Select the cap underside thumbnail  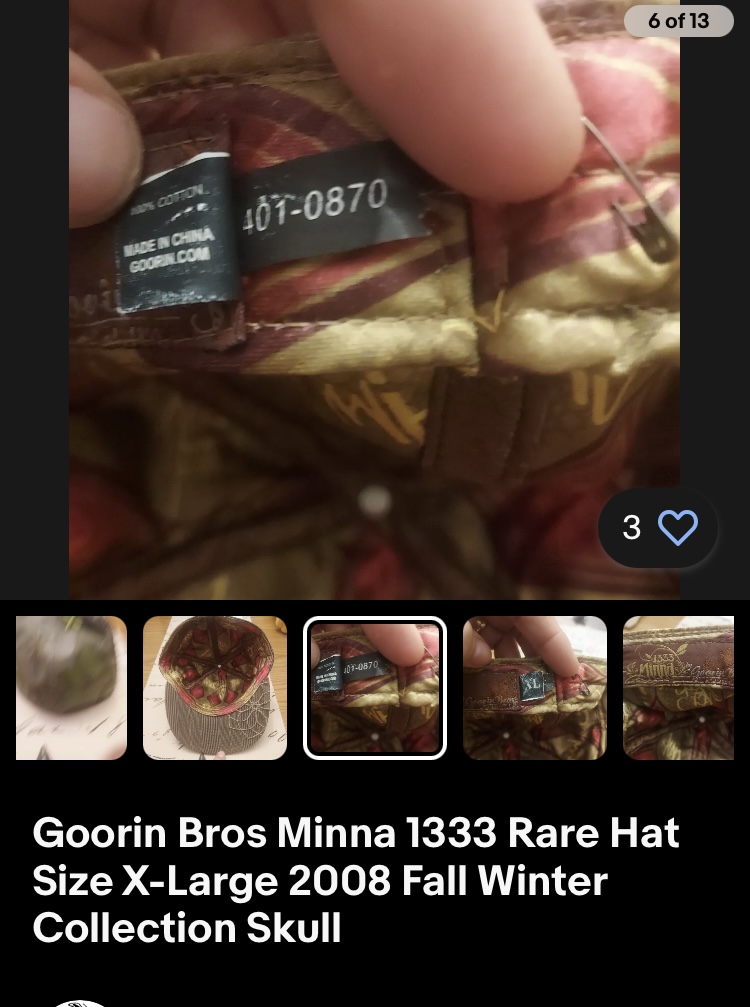215,687
